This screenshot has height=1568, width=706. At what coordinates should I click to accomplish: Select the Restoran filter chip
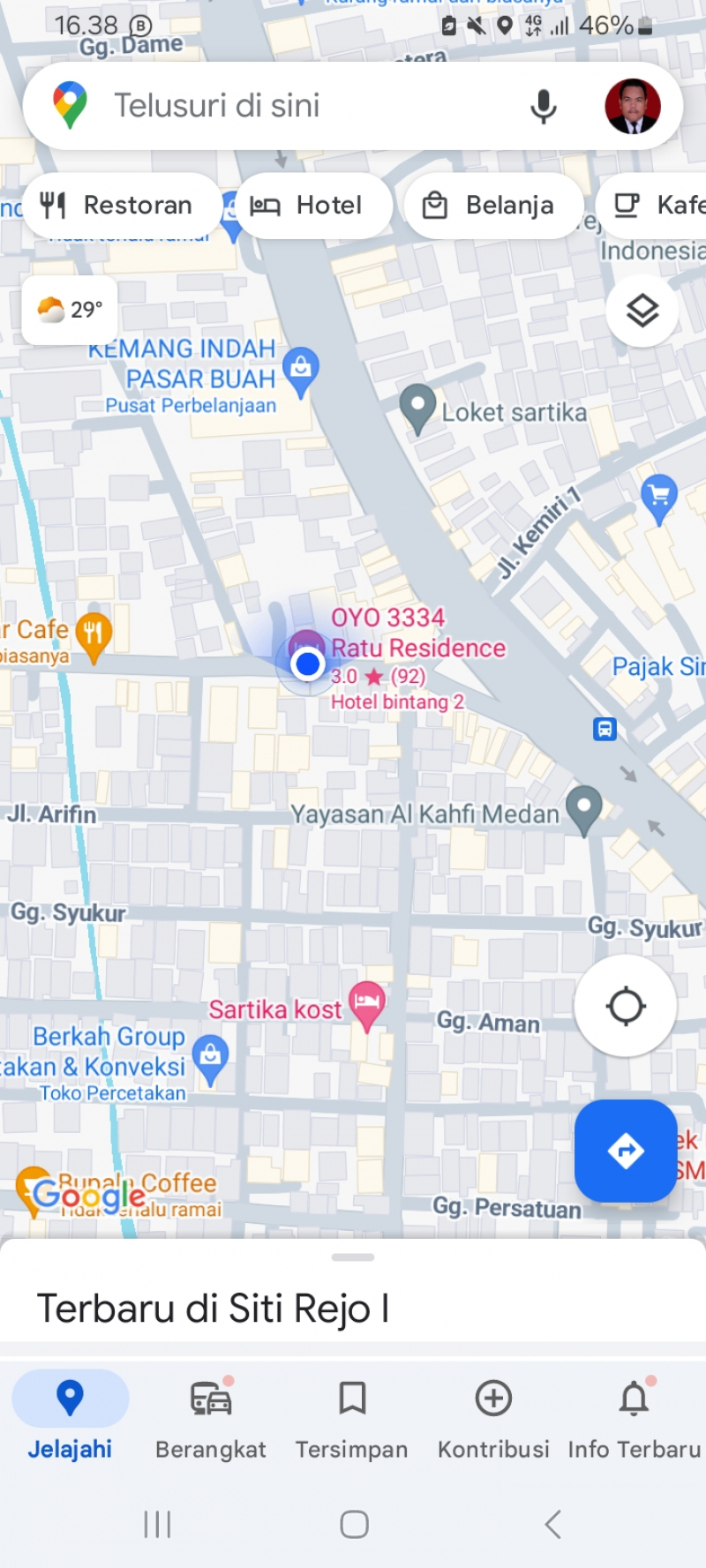118,206
